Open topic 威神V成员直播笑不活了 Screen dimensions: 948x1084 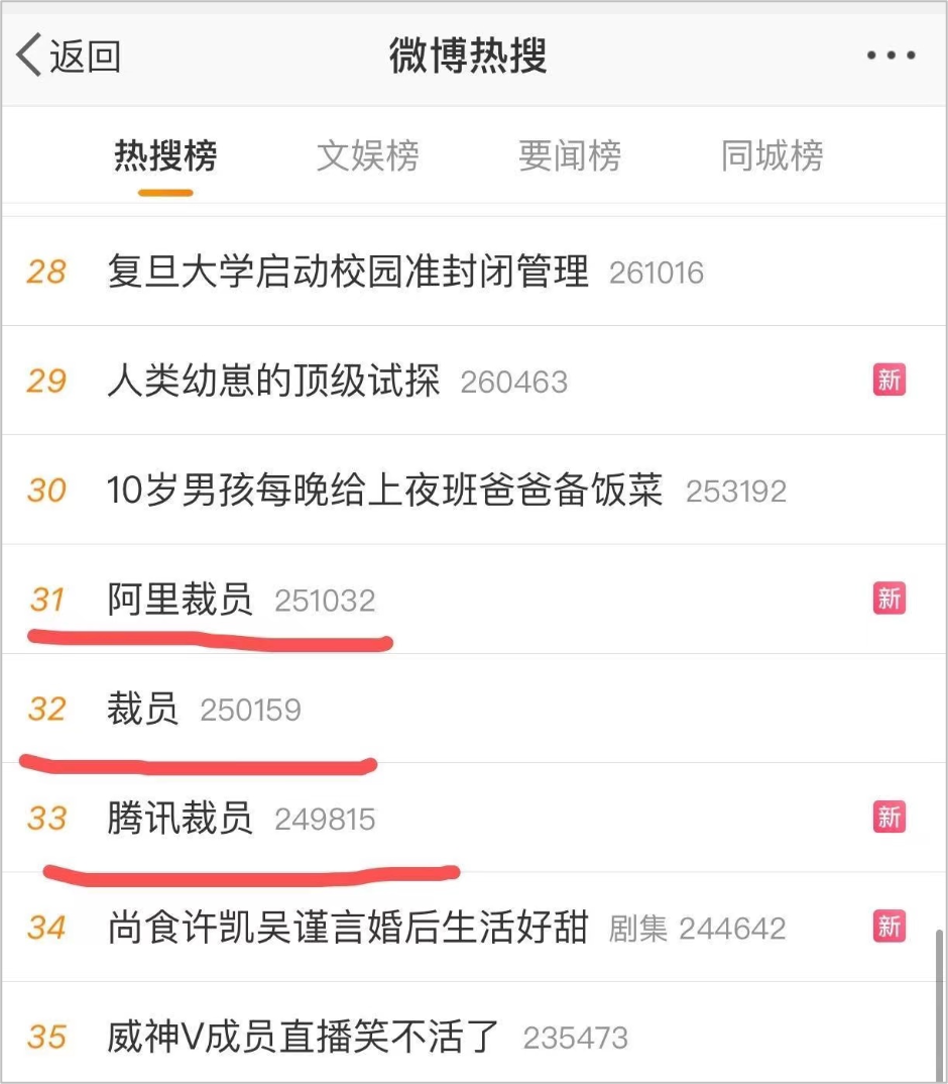pyautogui.click(x=303, y=1037)
